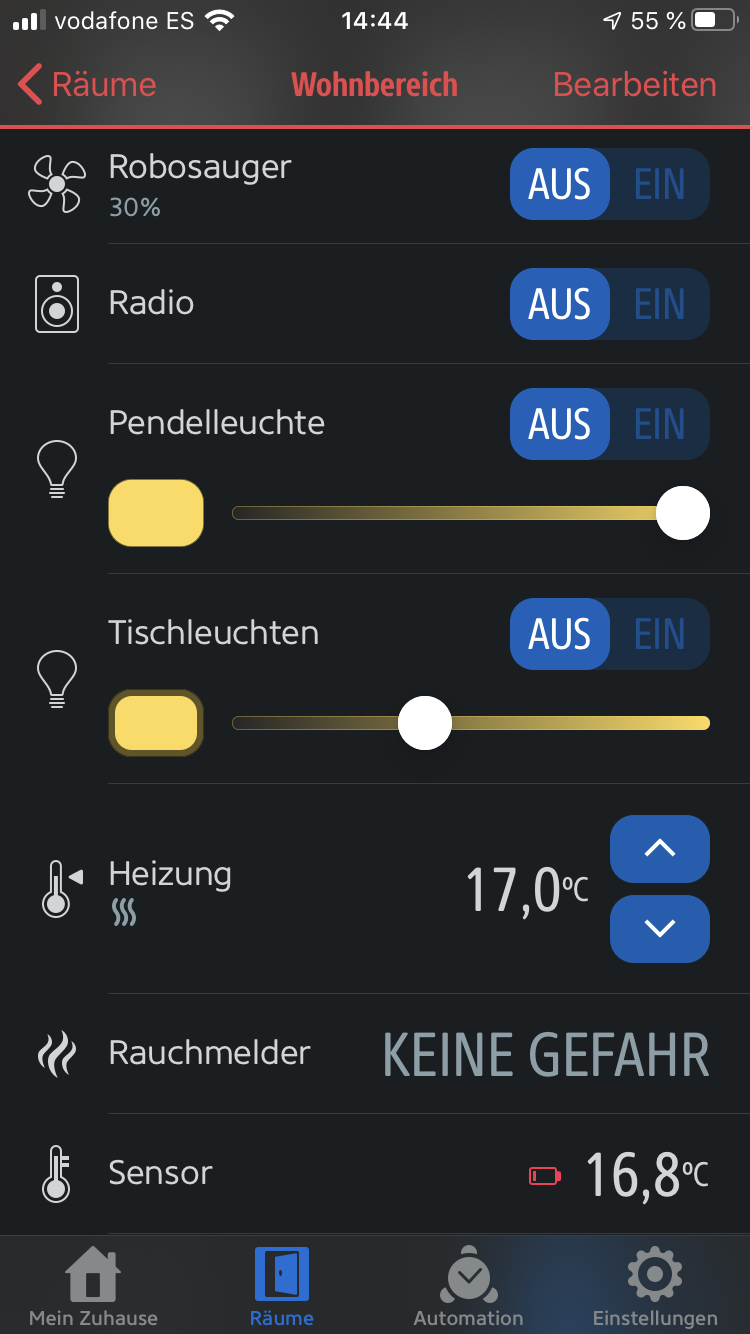Lower the Heizung temperature
This screenshot has width=750, height=1334.
click(x=660, y=929)
